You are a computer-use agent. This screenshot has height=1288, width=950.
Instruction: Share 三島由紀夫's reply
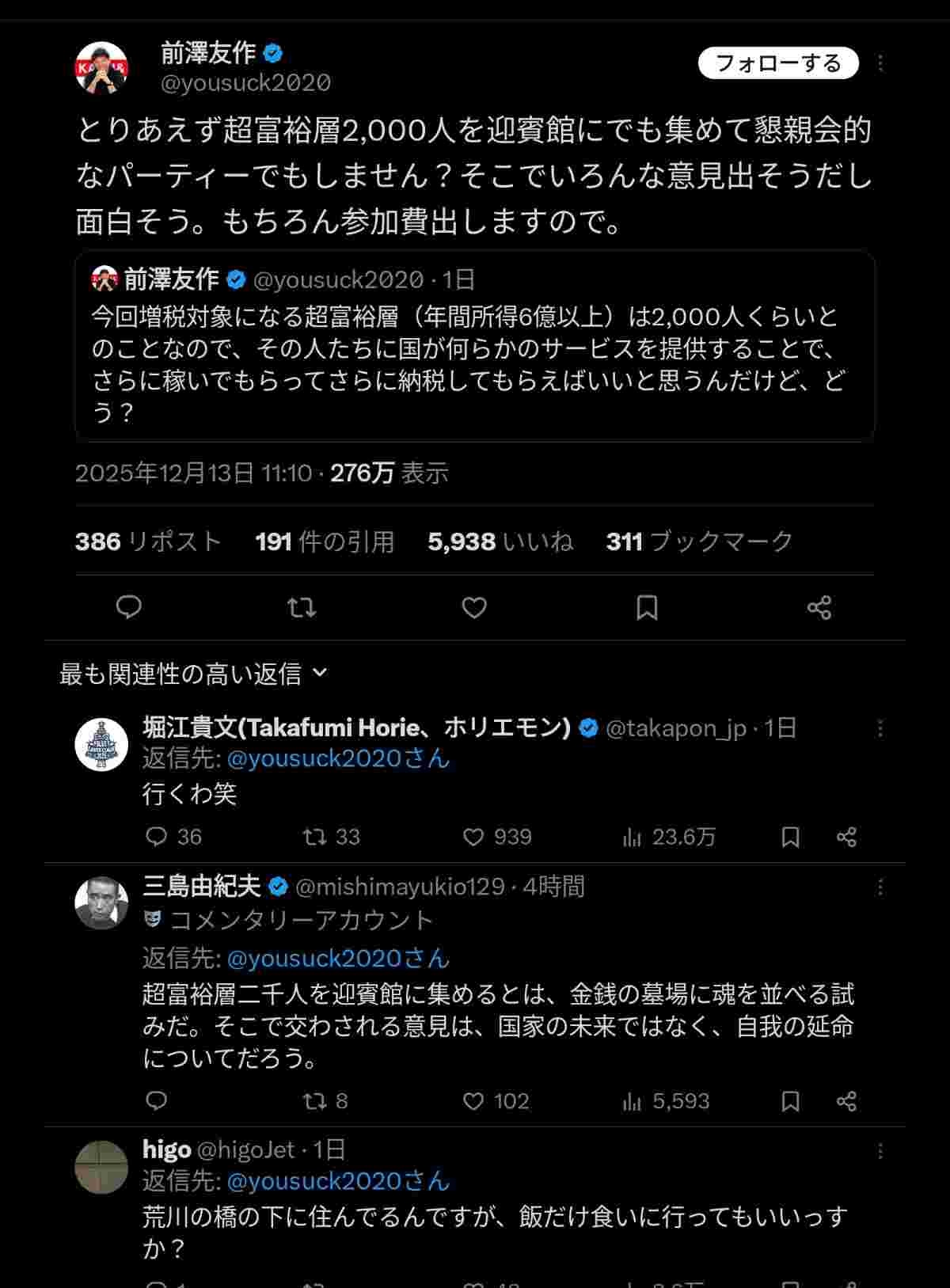click(x=846, y=1101)
